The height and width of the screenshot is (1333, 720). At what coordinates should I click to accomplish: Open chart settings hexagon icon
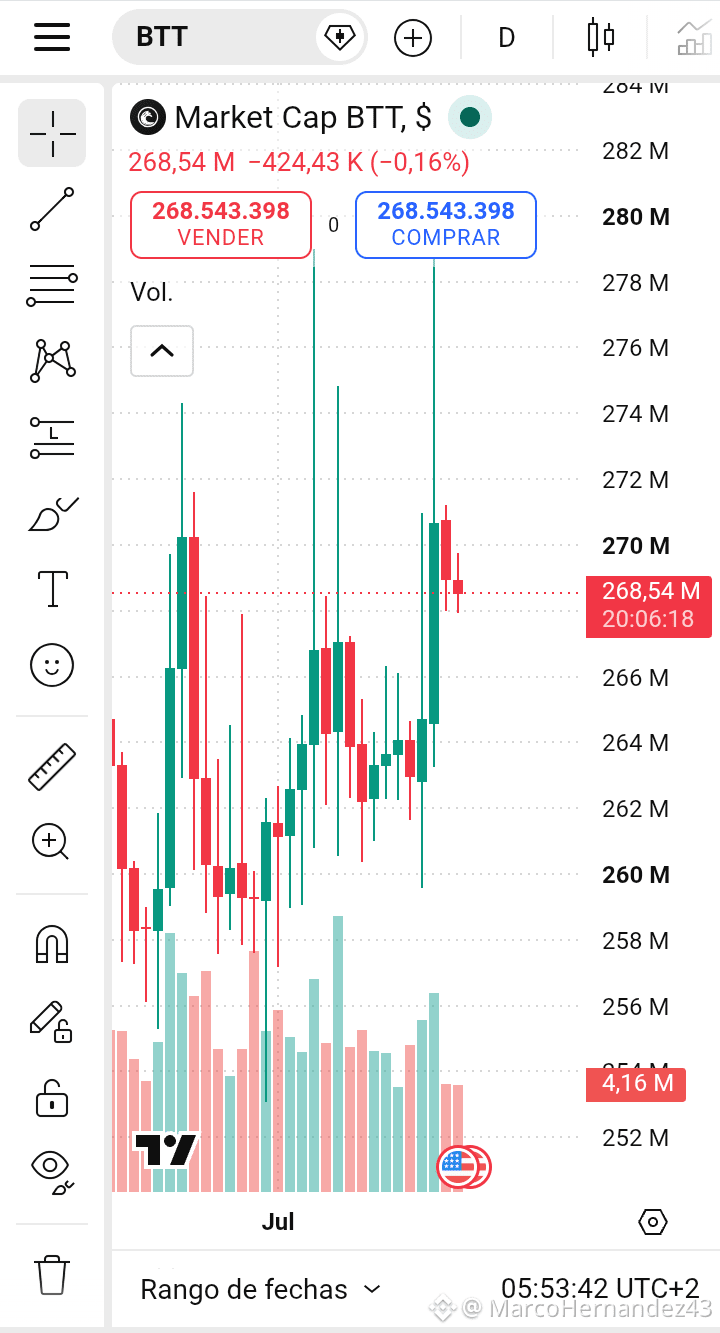(x=653, y=1222)
